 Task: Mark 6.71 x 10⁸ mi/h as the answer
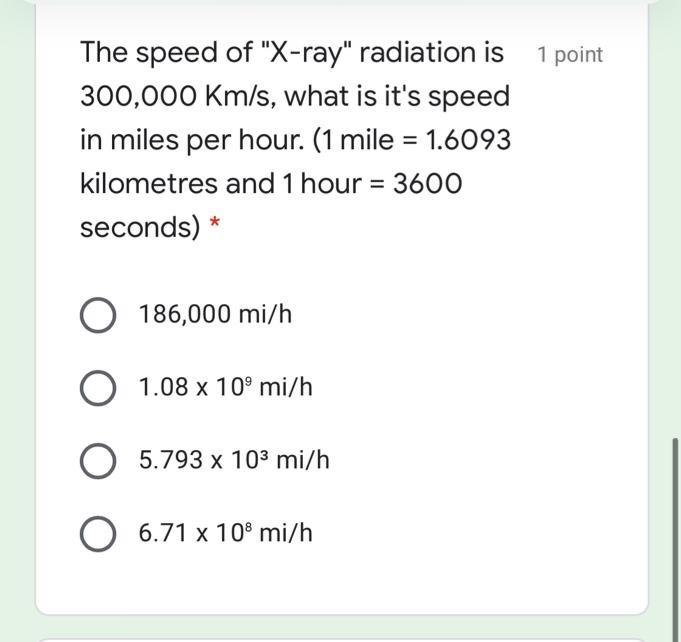coord(97,534)
